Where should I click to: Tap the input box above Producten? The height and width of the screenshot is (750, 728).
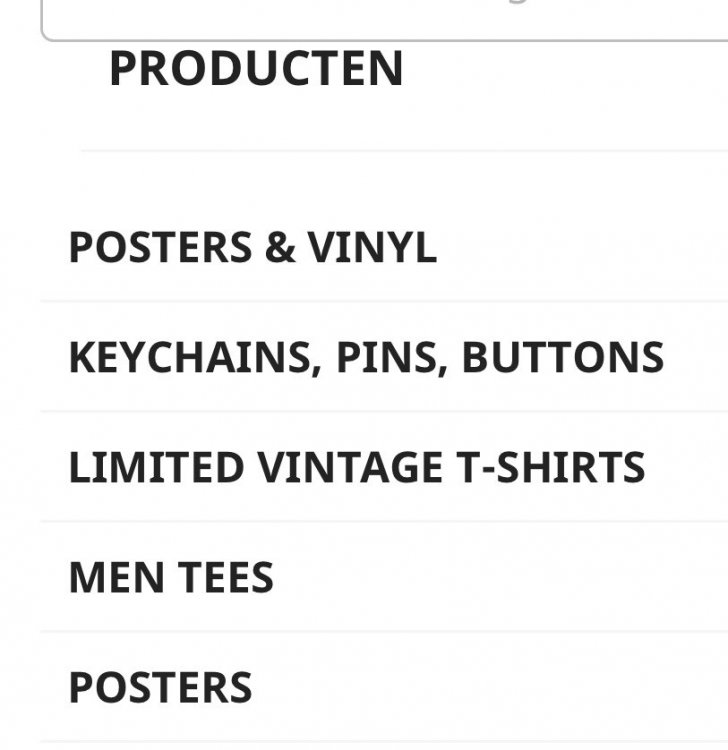click(x=384, y=17)
